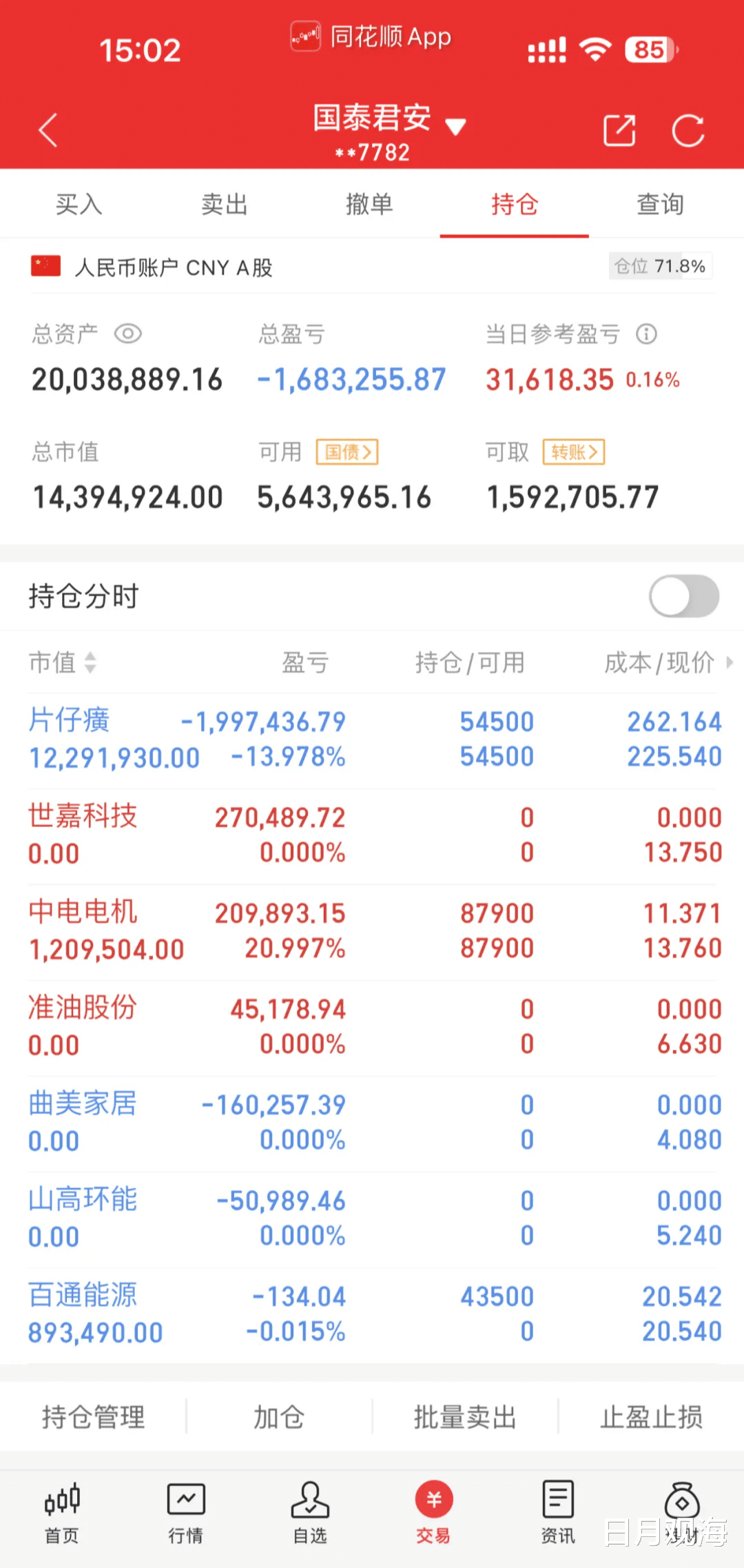
Task: Open the 查询 tab
Action: tap(660, 205)
